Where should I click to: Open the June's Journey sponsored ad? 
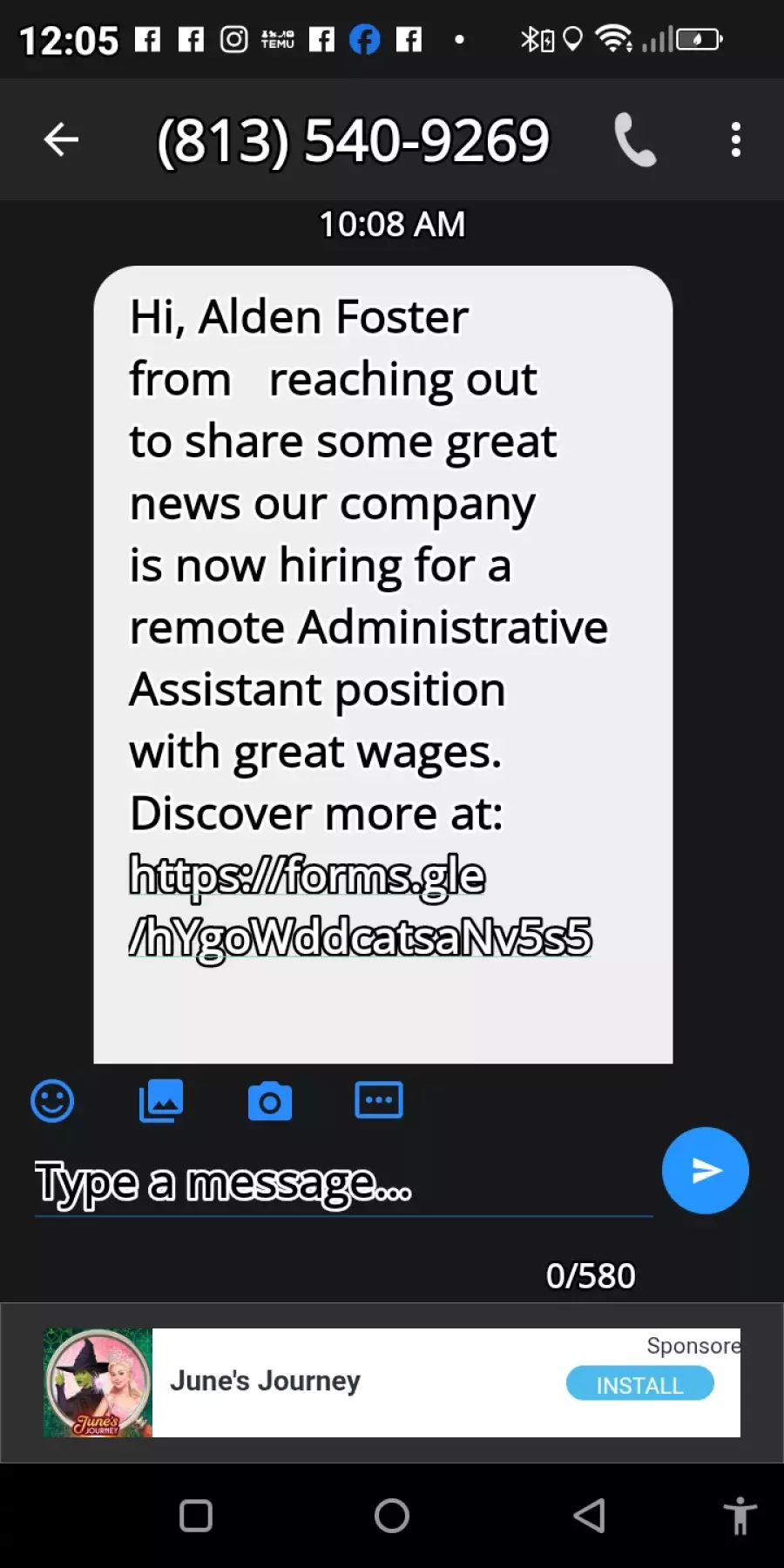[x=265, y=1382]
